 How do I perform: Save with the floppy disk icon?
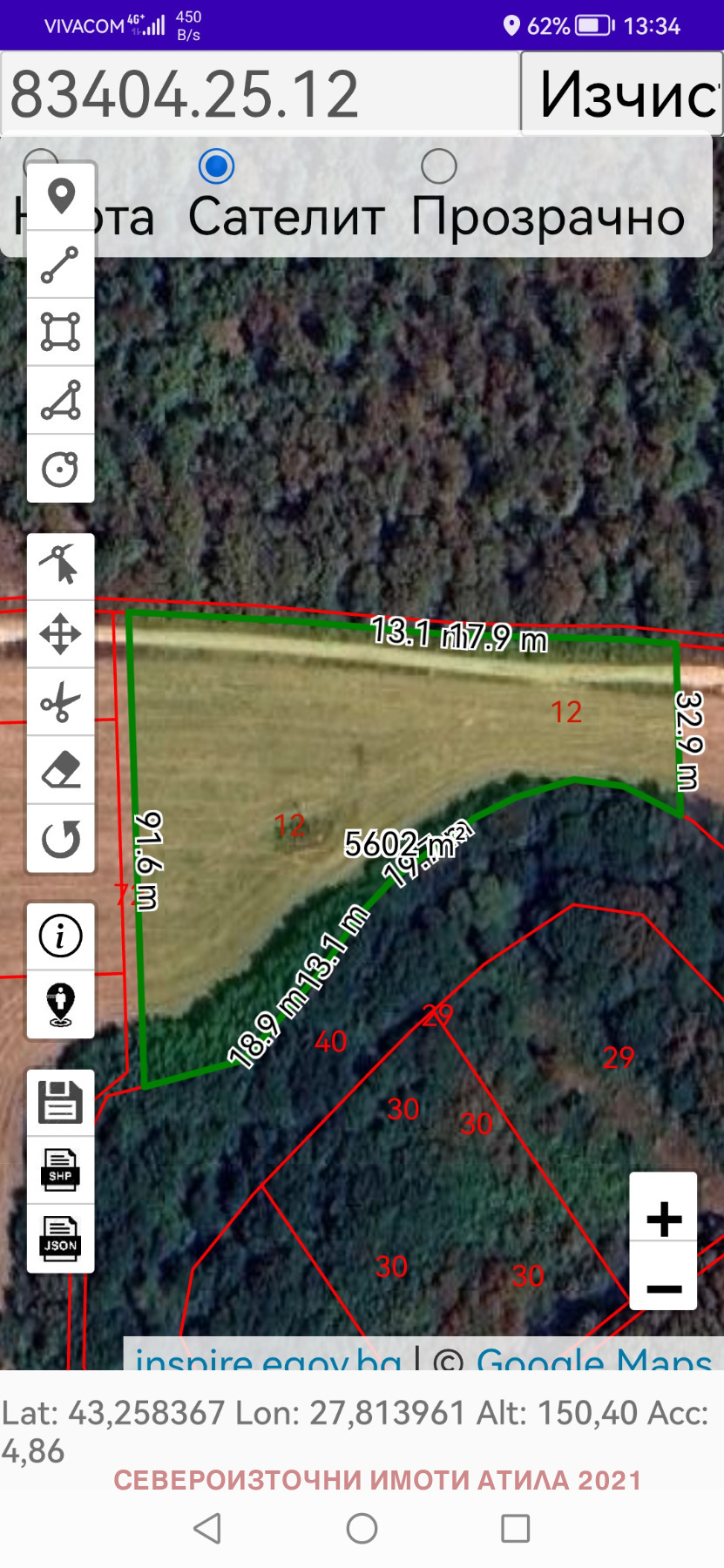pyautogui.click(x=61, y=1102)
